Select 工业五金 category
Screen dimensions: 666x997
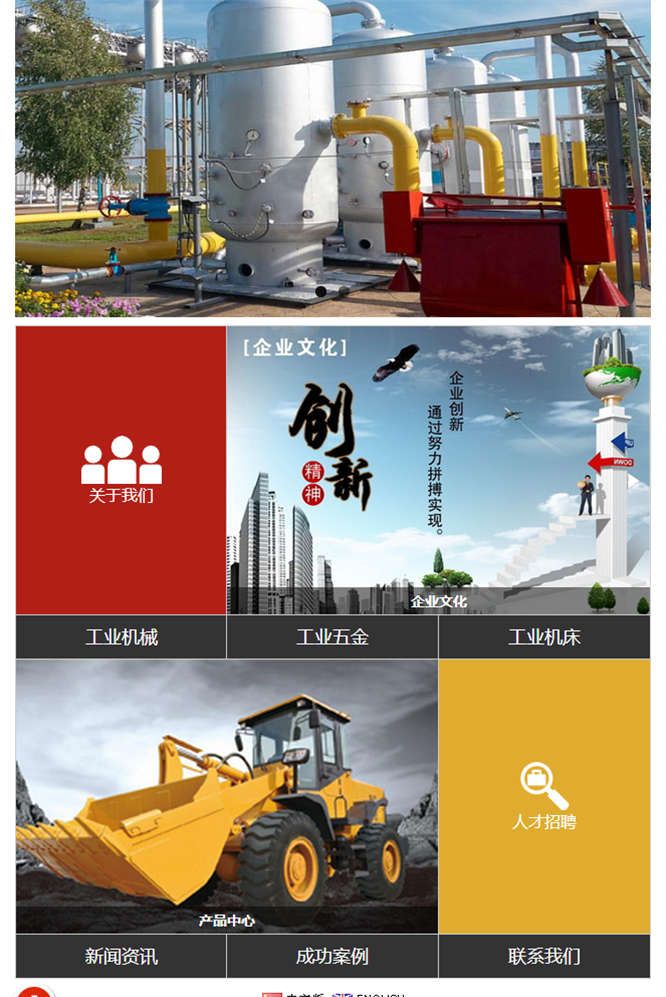pyautogui.click(x=332, y=637)
